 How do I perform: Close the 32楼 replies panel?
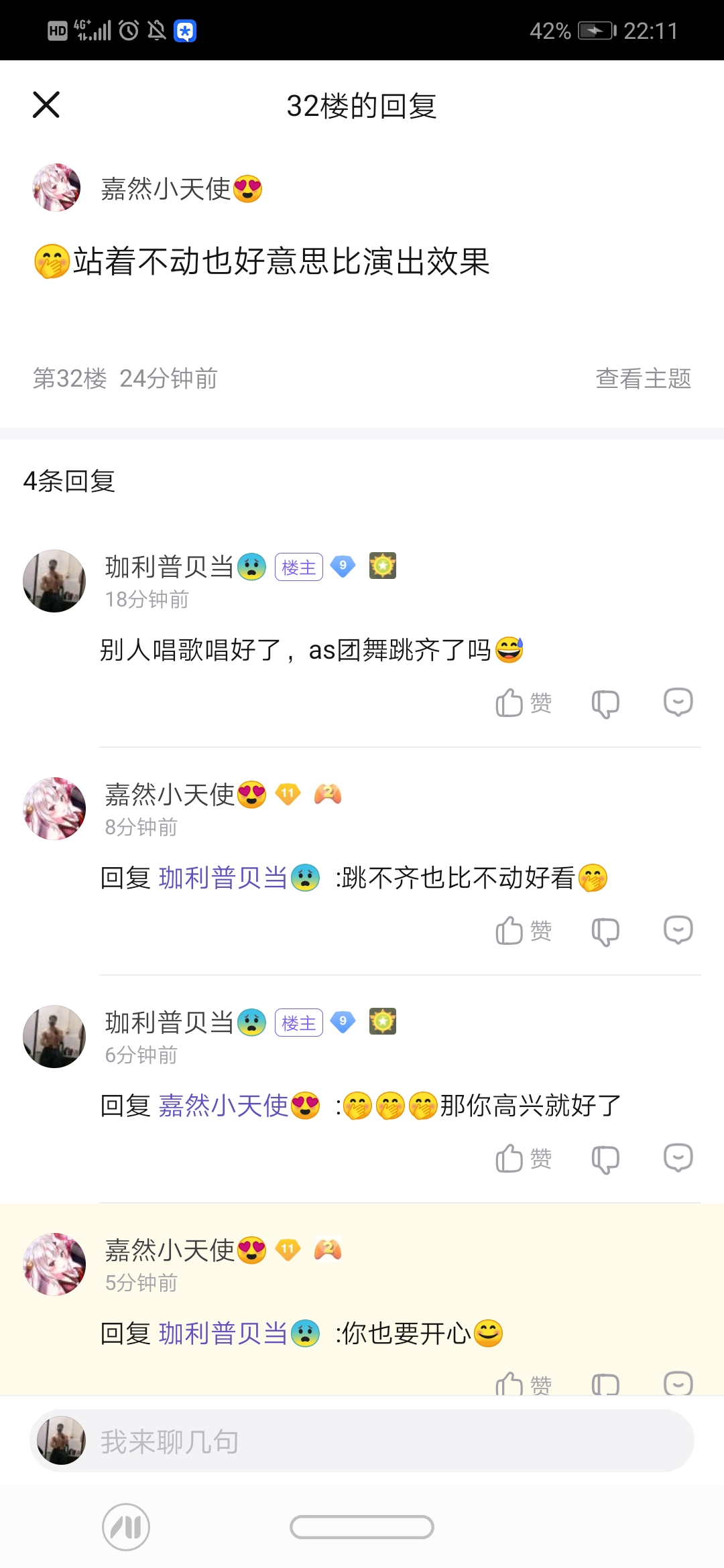[46, 105]
